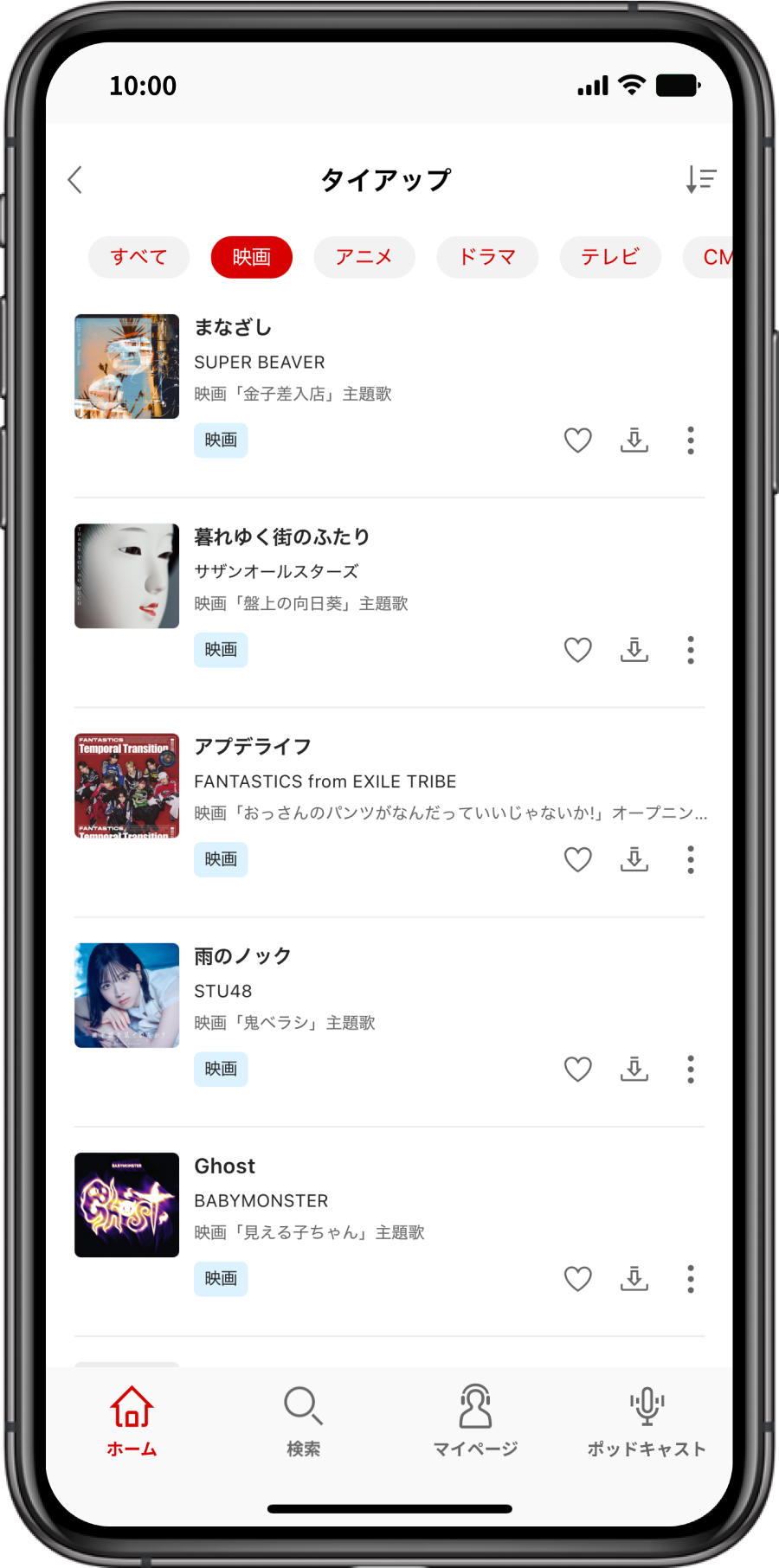Open the sort options icon
The height and width of the screenshot is (1568, 779).
(701, 179)
